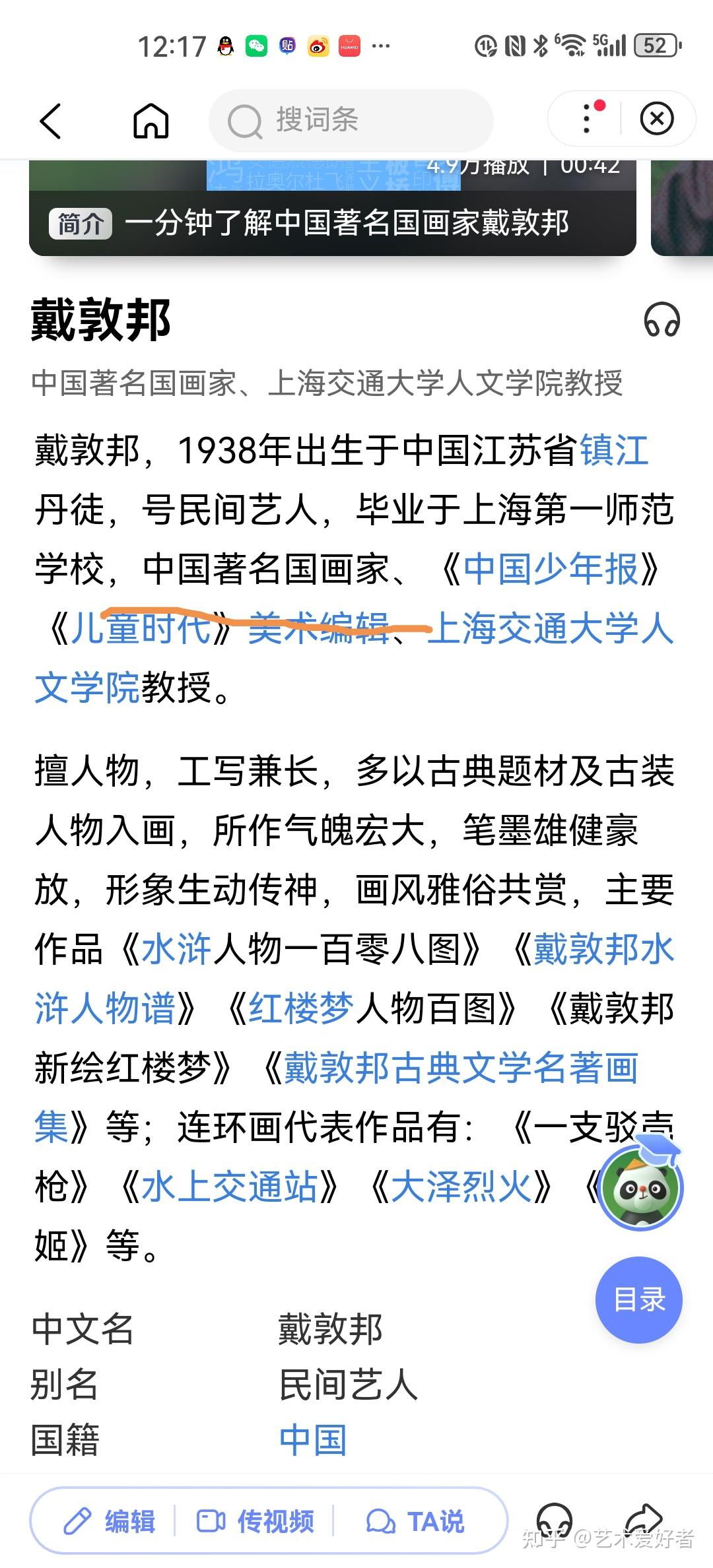This screenshot has width=713, height=1568.
Task: Tap 传视频 to upload a video
Action: (x=255, y=1522)
